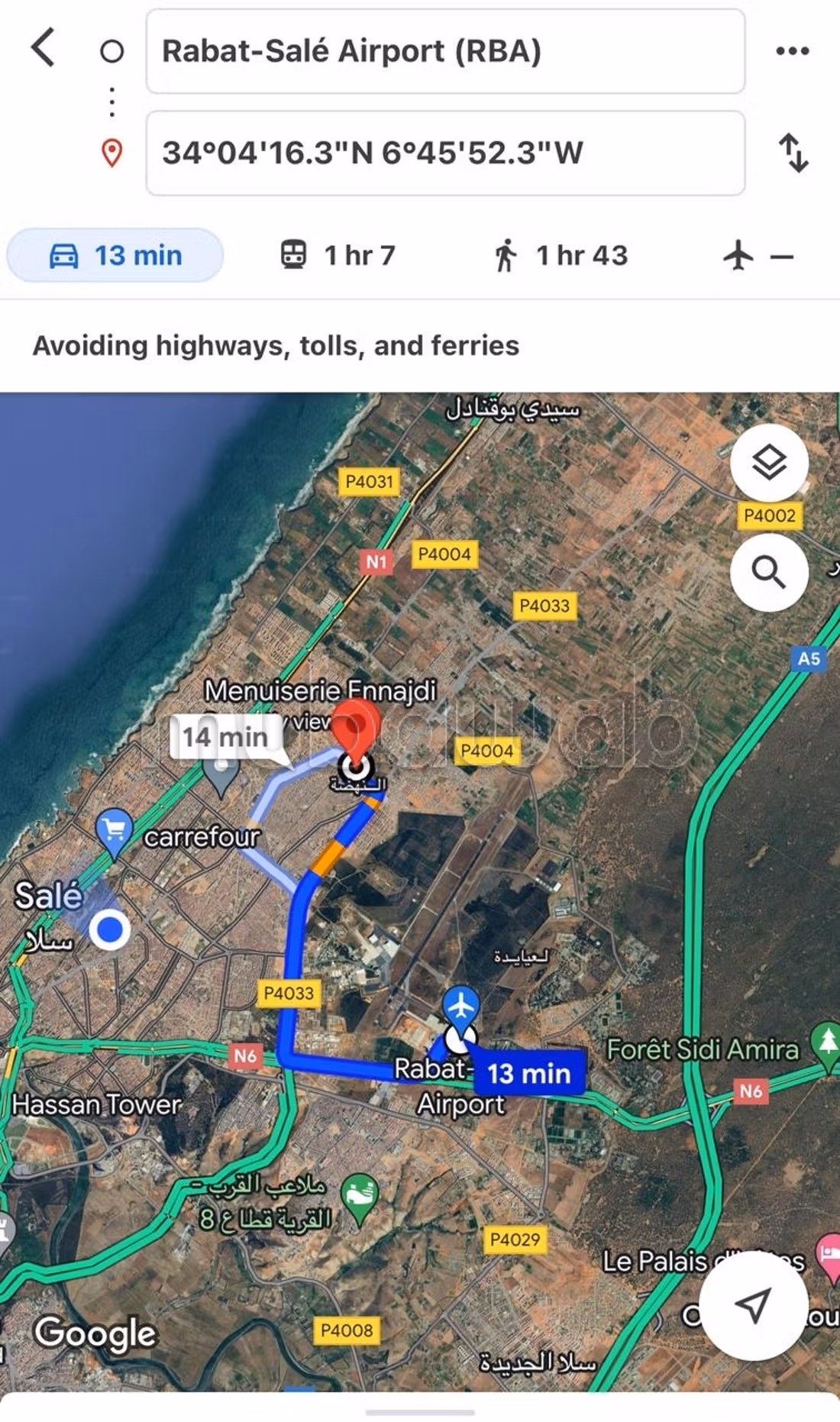Select the flight travel mode
Screen dimensions: 840x1422
coord(758,256)
